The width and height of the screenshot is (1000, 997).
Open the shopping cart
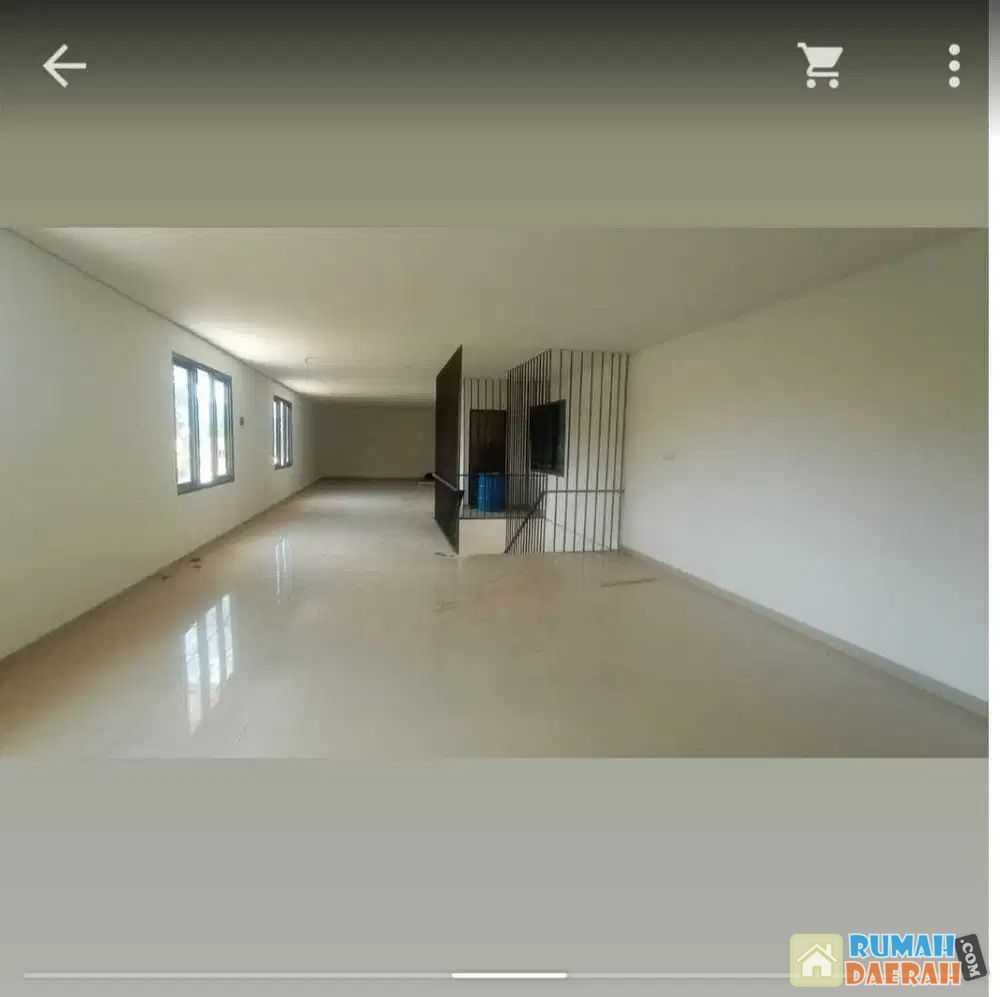pyautogui.click(x=820, y=66)
